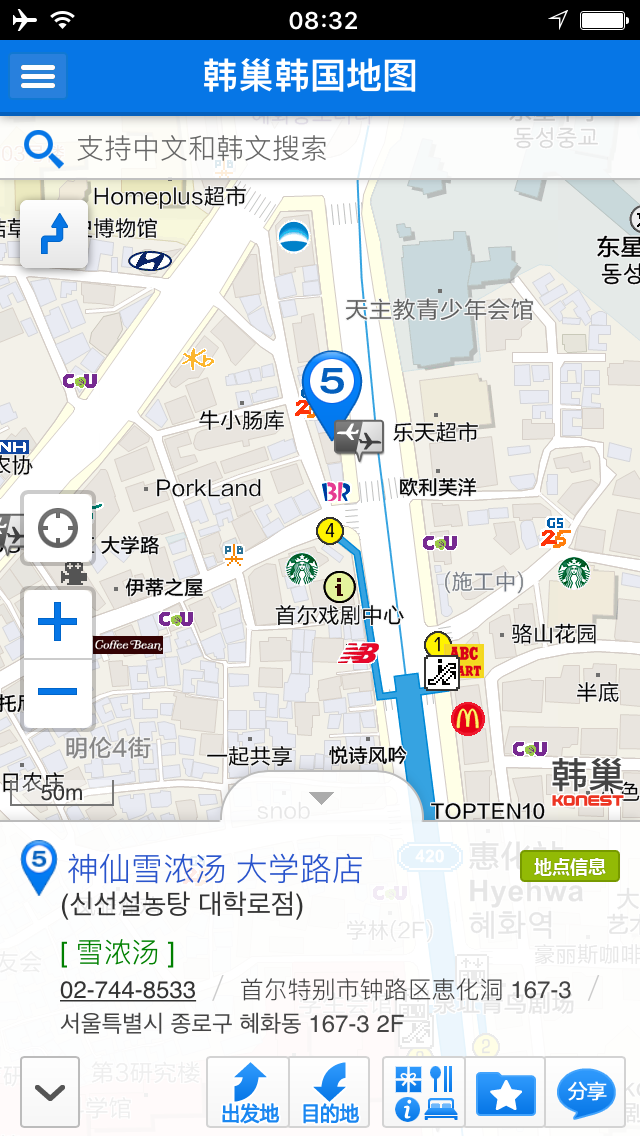The height and width of the screenshot is (1136, 640).
Task: Set as 目的地 destination
Action: [x=330, y=1091]
